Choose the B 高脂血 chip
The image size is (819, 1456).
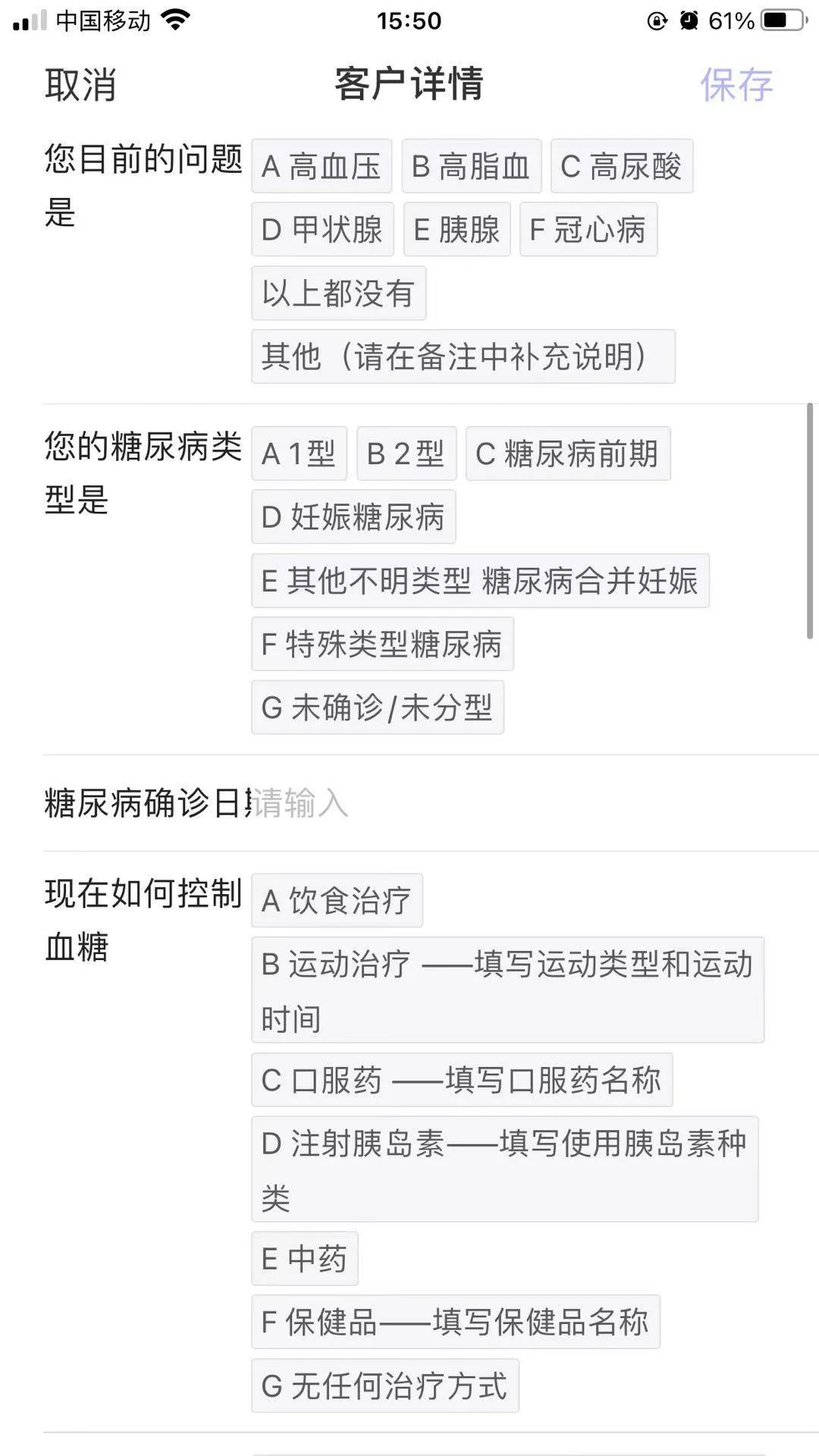pyautogui.click(x=471, y=166)
